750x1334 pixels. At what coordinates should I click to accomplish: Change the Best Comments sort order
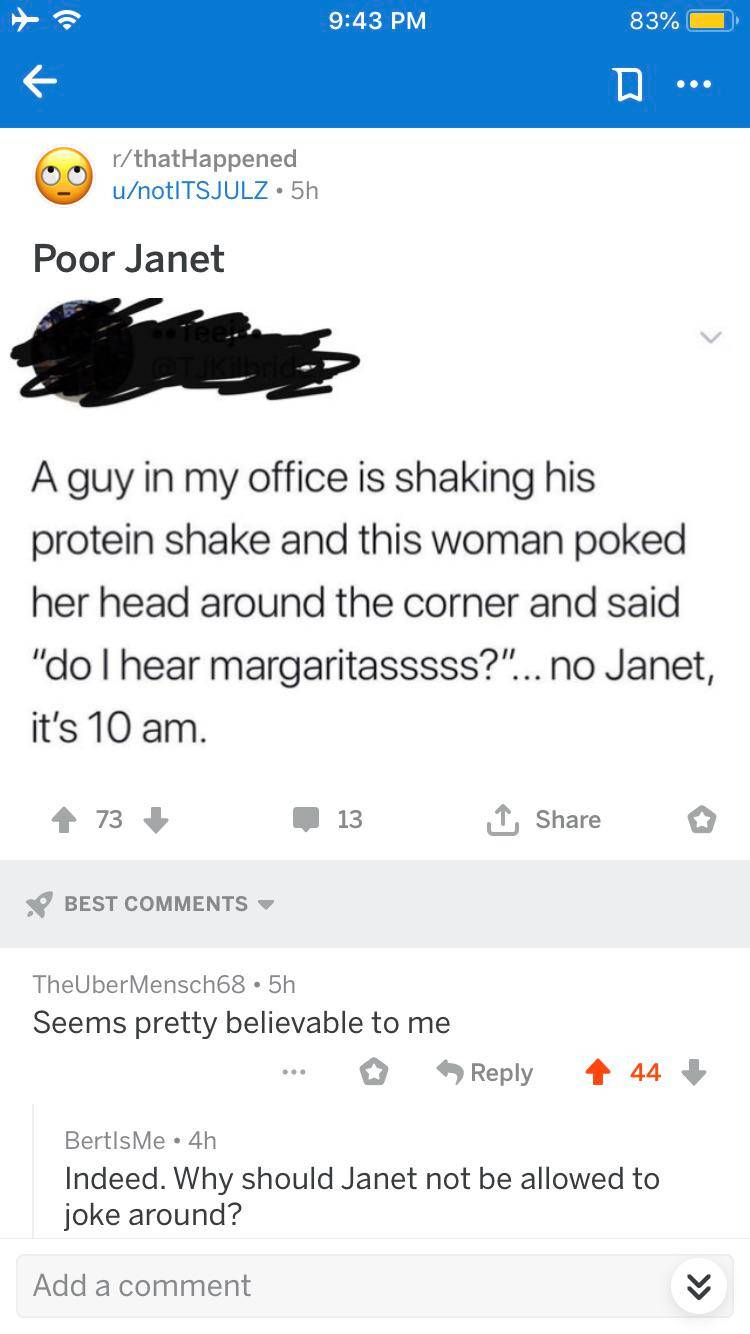(x=155, y=904)
